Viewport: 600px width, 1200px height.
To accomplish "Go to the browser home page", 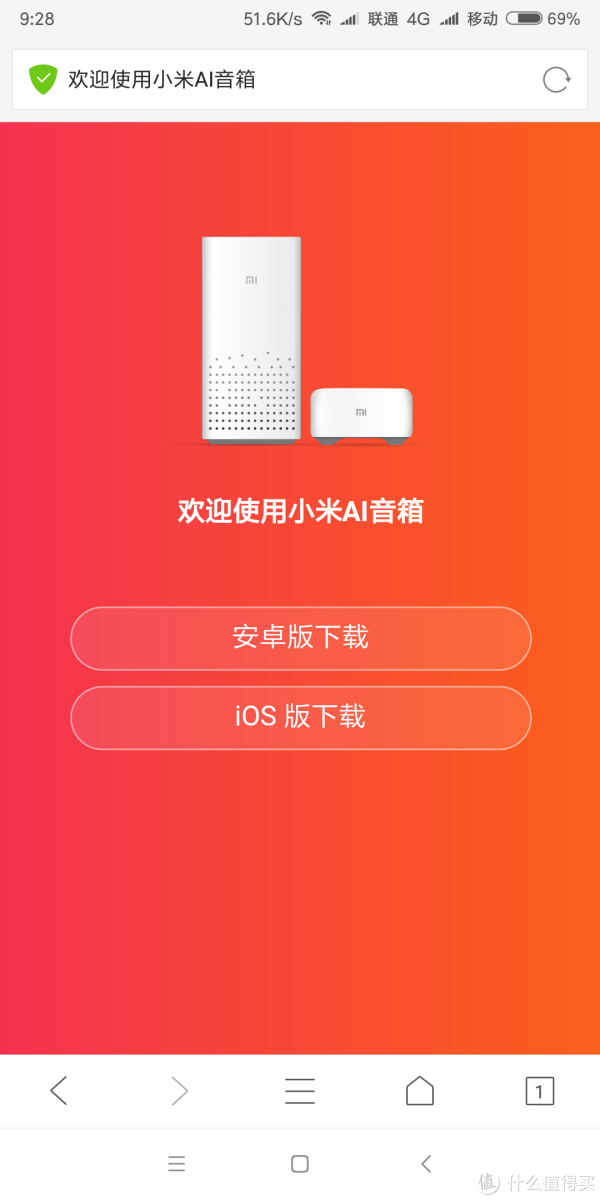I will pos(420,1090).
